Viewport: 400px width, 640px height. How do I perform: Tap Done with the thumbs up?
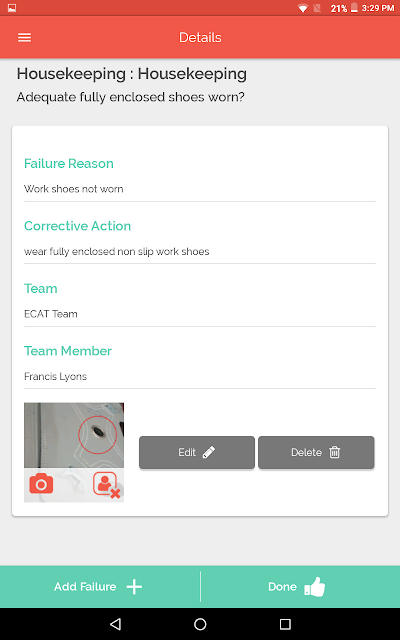pyautogui.click(x=300, y=587)
